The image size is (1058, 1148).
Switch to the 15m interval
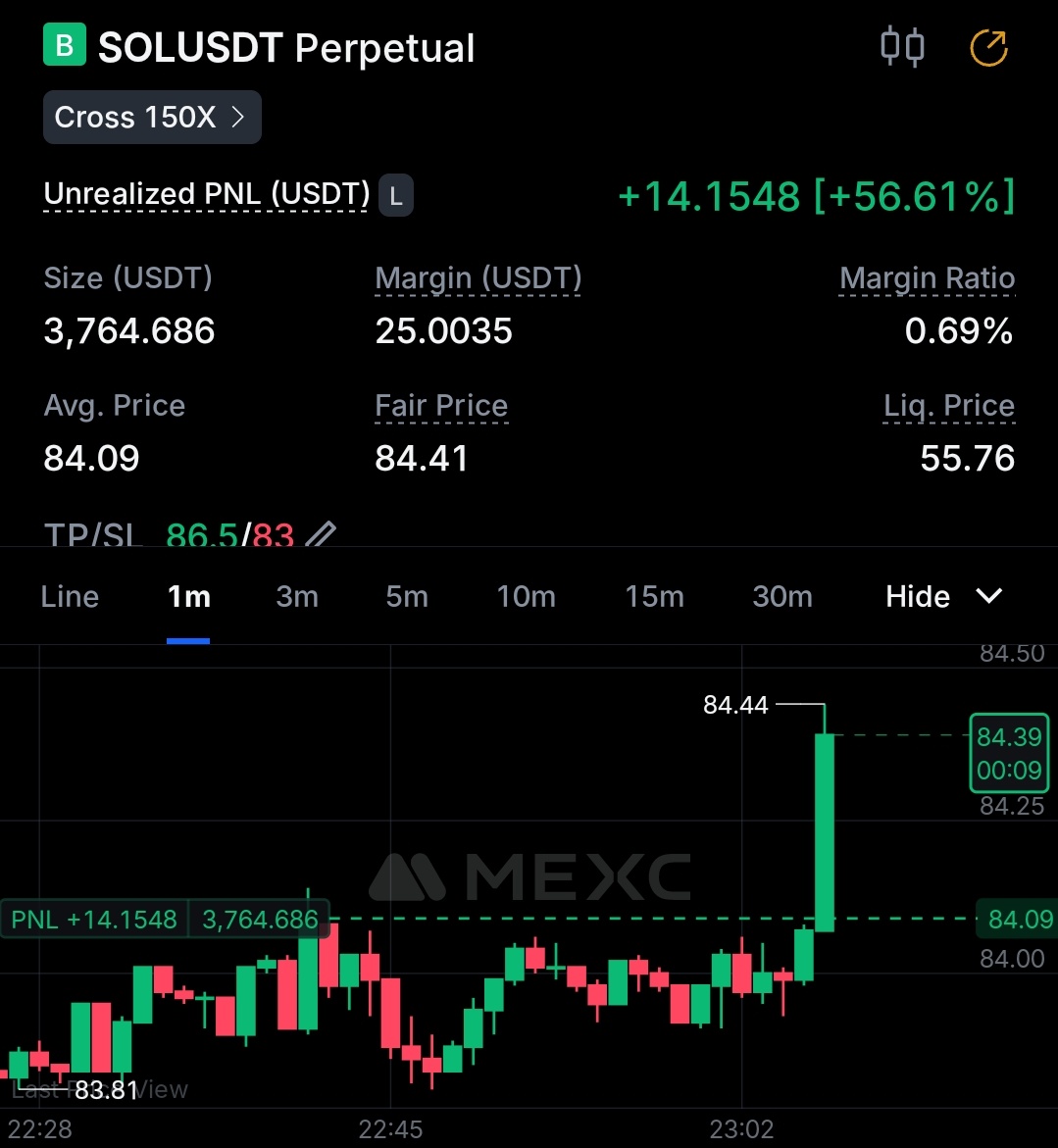click(x=654, y=596)
